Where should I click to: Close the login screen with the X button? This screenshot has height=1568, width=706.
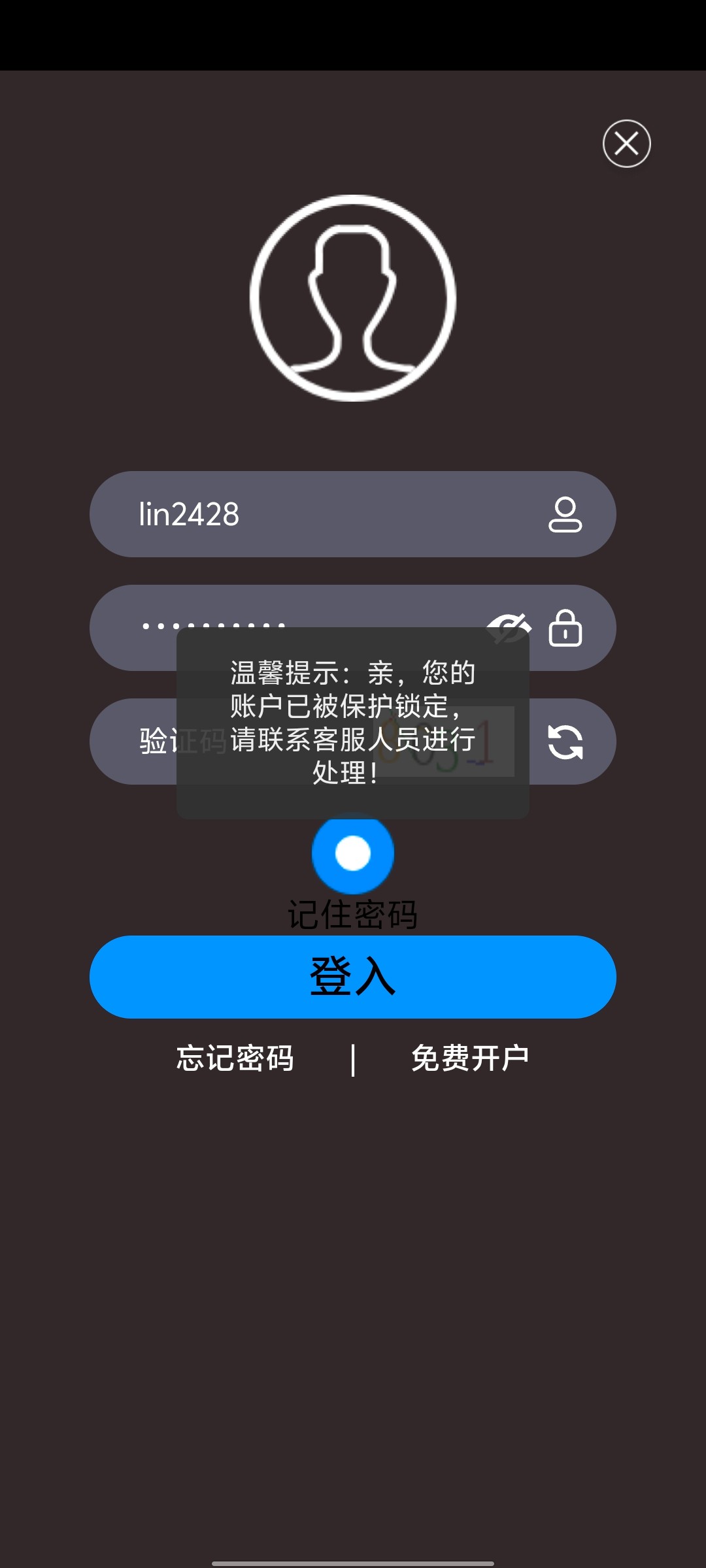(x=626, y=144)
